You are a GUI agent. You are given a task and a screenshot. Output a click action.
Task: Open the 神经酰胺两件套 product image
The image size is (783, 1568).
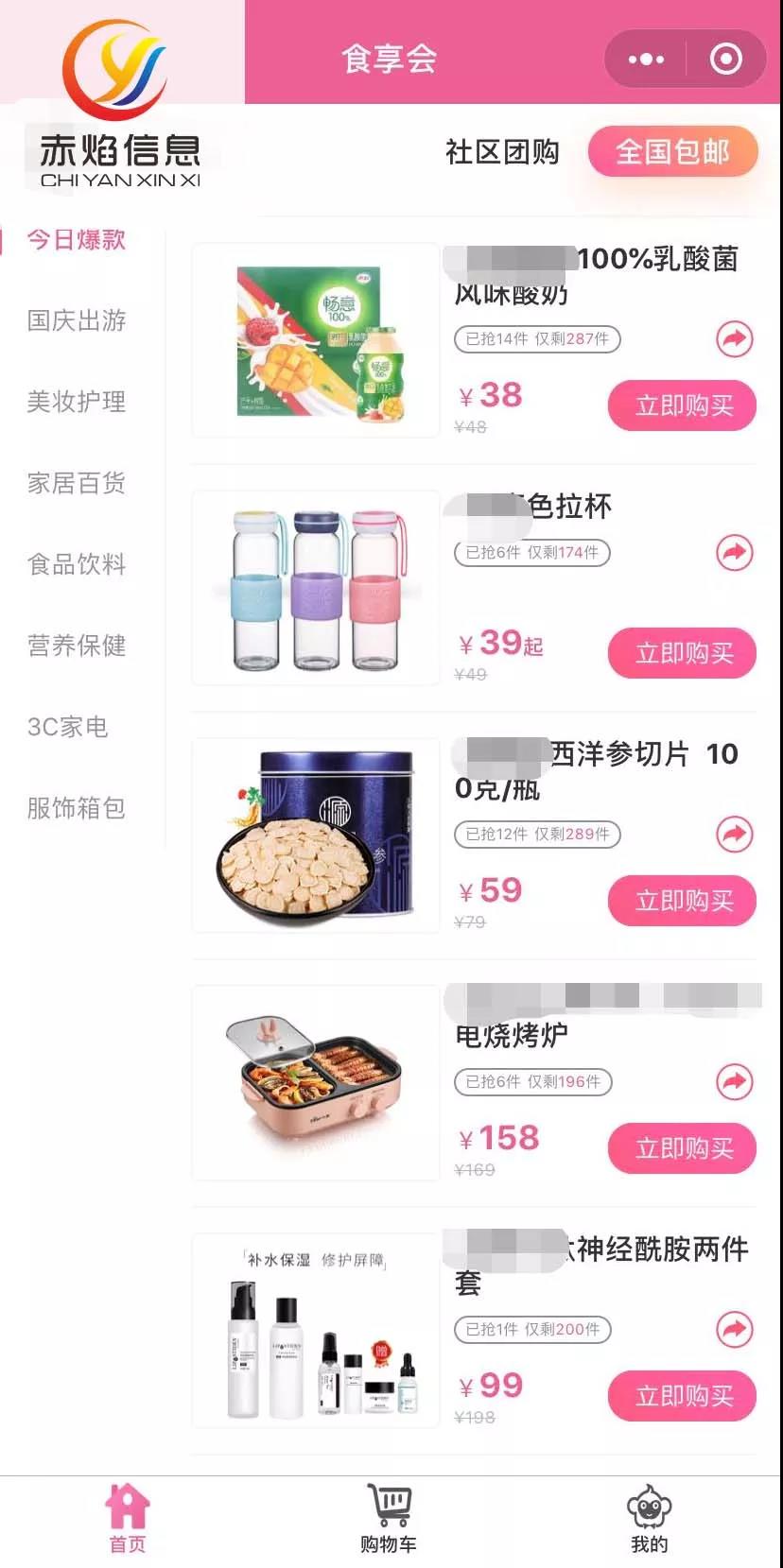[x=316, y=1330]
